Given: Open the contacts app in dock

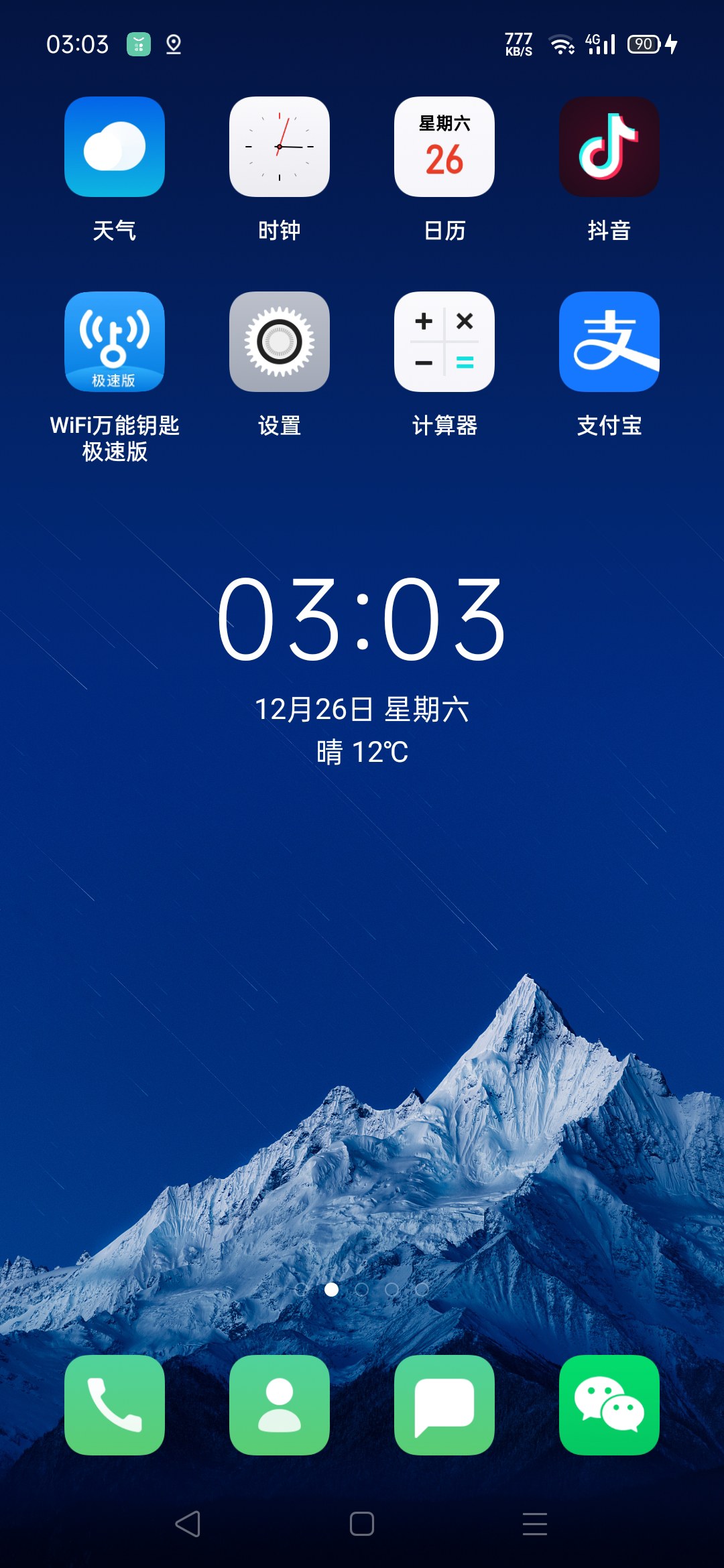Looking at the screenshot, I should (x=280, y=1405).
